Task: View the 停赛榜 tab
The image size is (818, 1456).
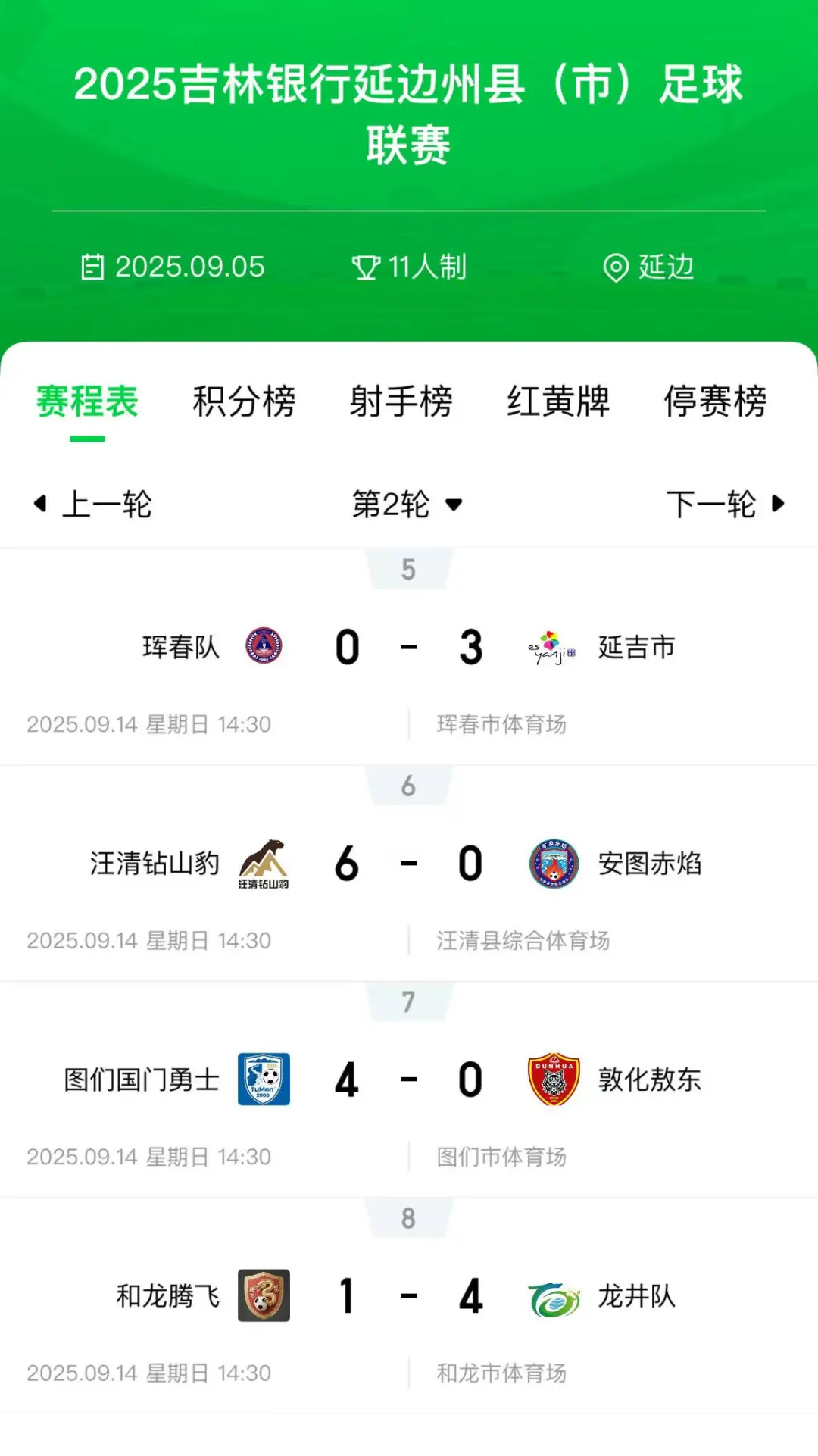Action: 715,401
